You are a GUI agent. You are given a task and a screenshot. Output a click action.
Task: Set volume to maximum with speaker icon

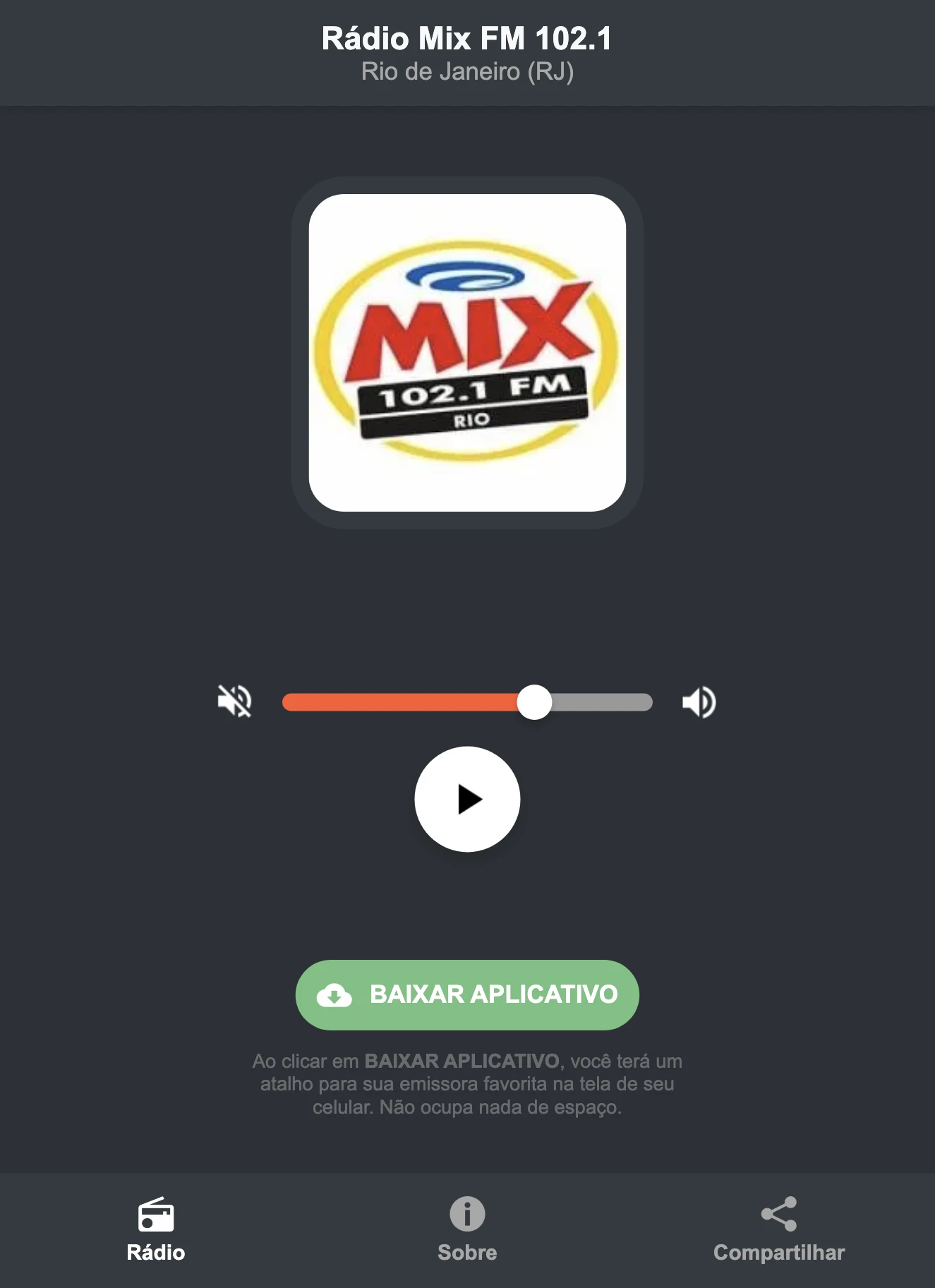(x=698, y=701)
